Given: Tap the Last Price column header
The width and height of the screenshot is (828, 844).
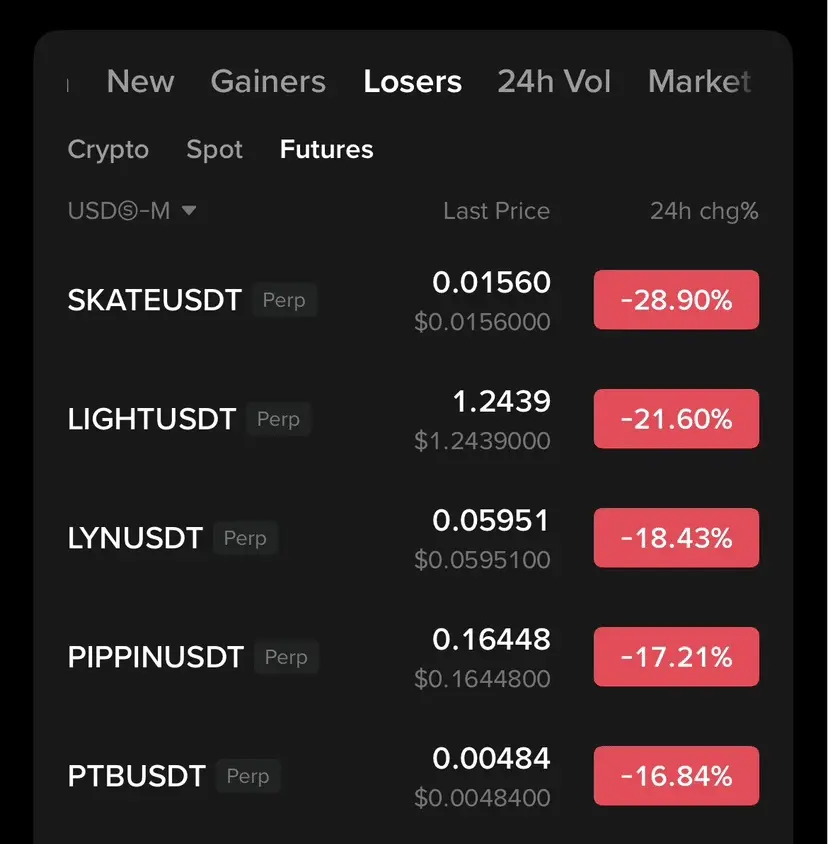Looking at the screenshot, I should pos(496,211).
